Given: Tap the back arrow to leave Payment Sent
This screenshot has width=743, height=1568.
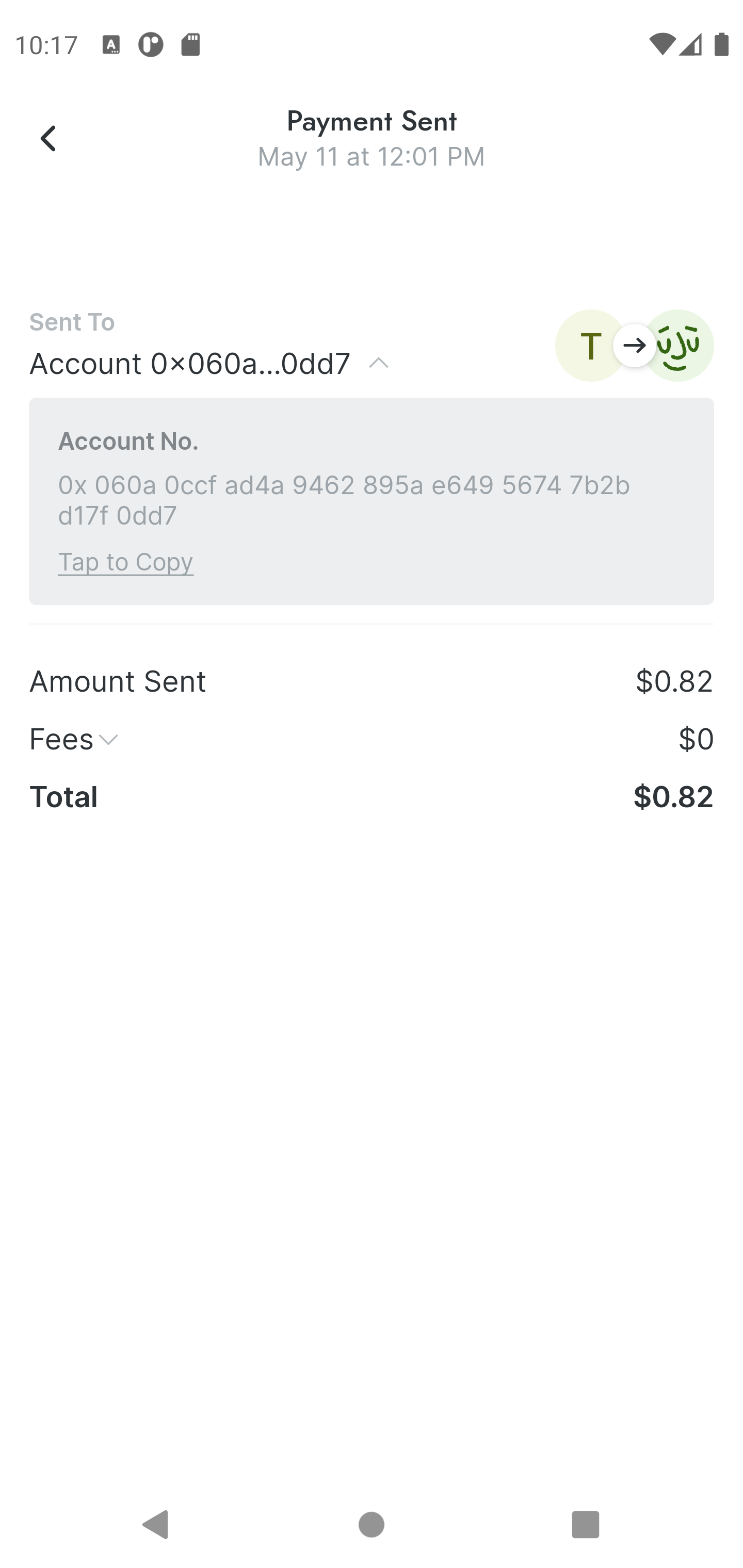Looking at the screenshot, I should [x=48, y=138].
